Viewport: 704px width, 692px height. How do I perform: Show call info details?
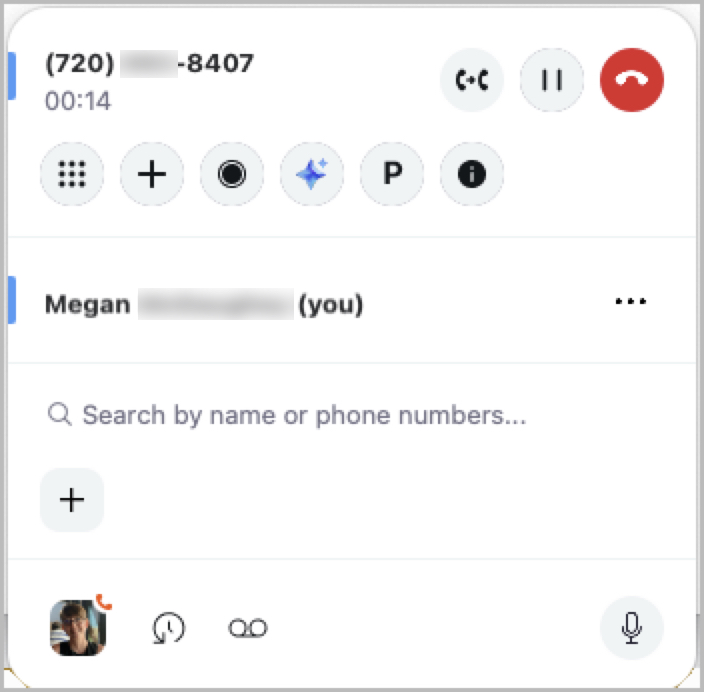point(472,175)
